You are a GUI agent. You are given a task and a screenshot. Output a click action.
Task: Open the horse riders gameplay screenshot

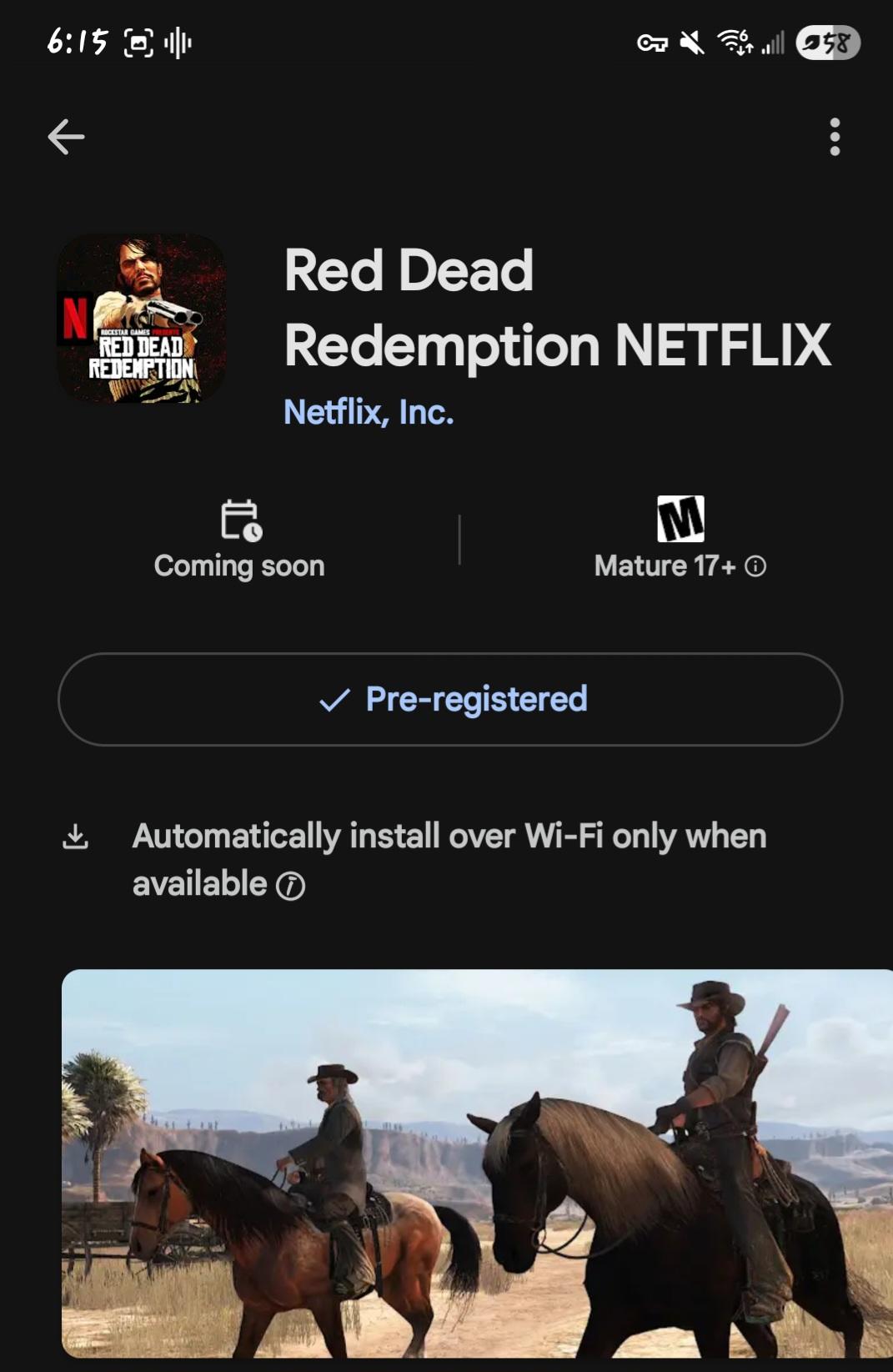(x=477, y=1163)
